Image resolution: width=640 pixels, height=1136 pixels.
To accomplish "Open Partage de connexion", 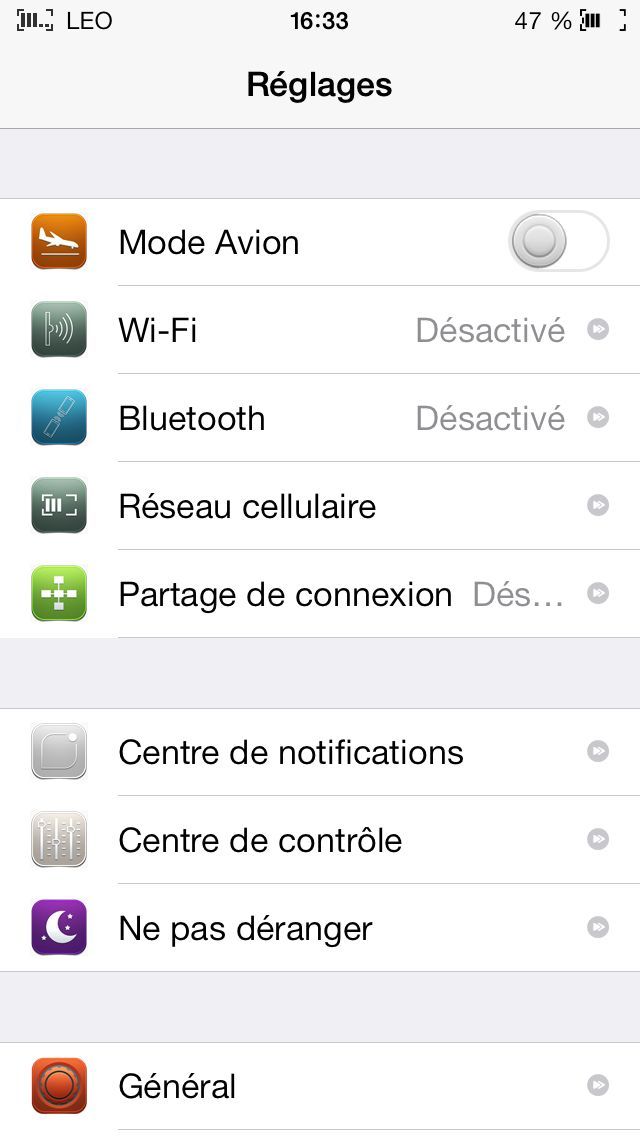I will coord(320,594).
